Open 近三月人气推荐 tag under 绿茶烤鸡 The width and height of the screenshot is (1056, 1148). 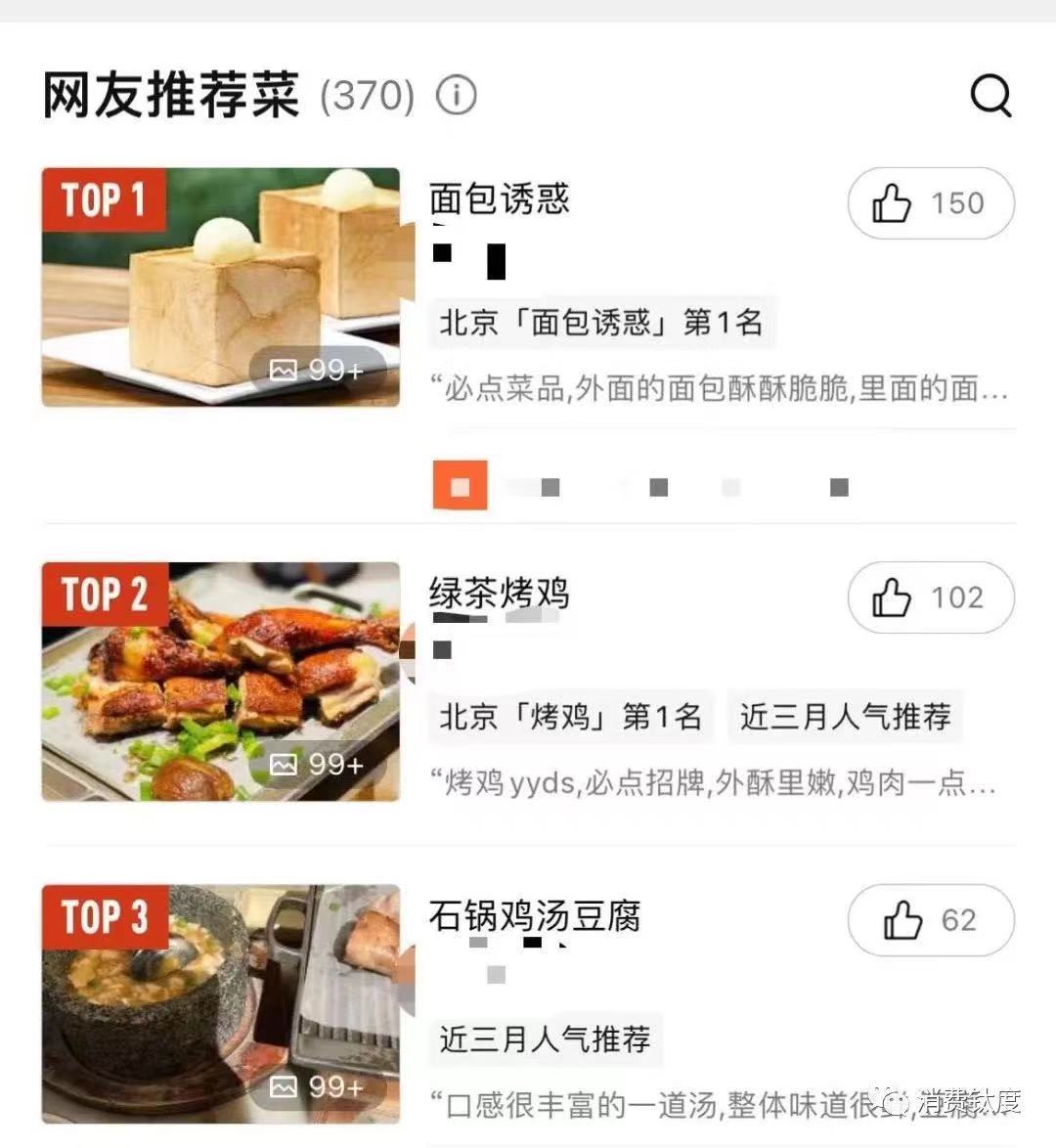(845, 717)
